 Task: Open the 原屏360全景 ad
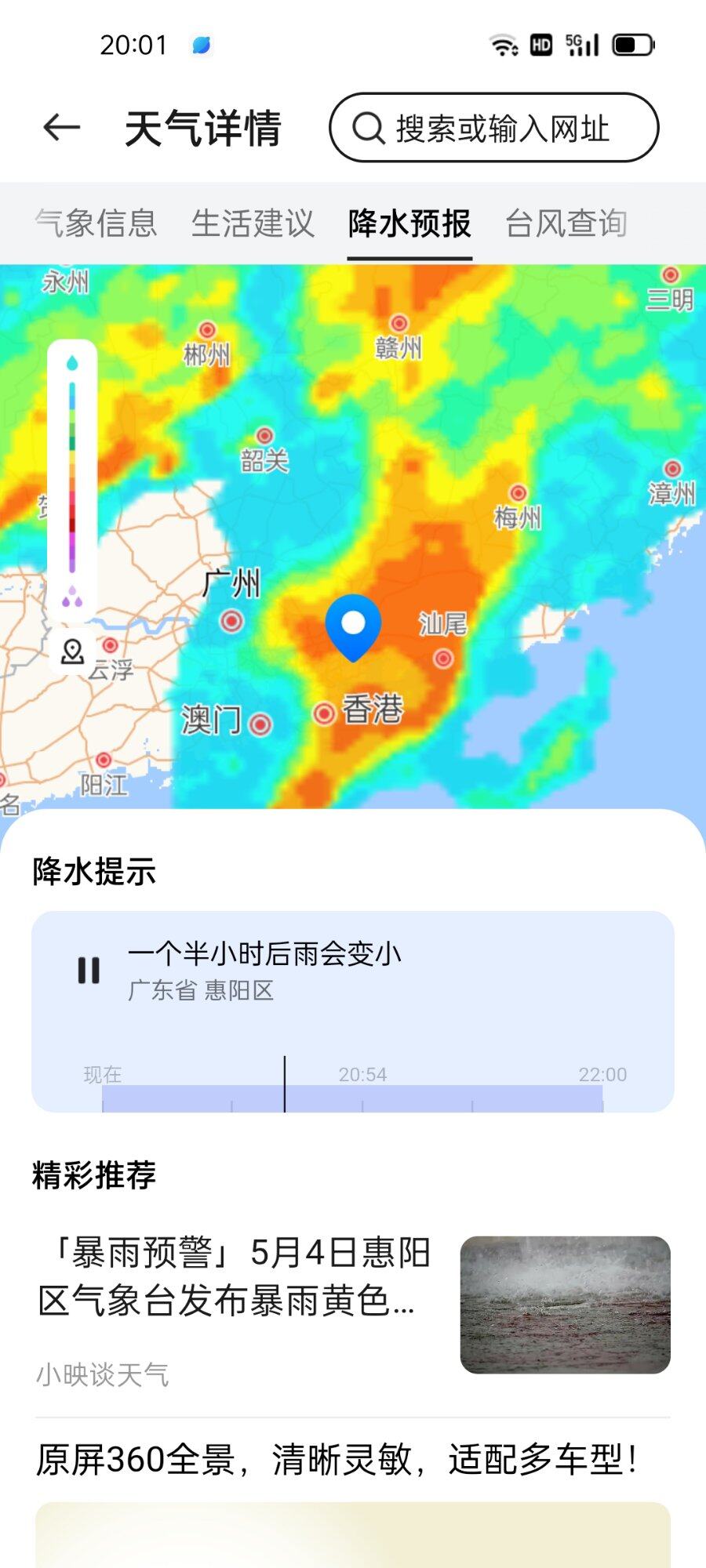coord(337,1460)
